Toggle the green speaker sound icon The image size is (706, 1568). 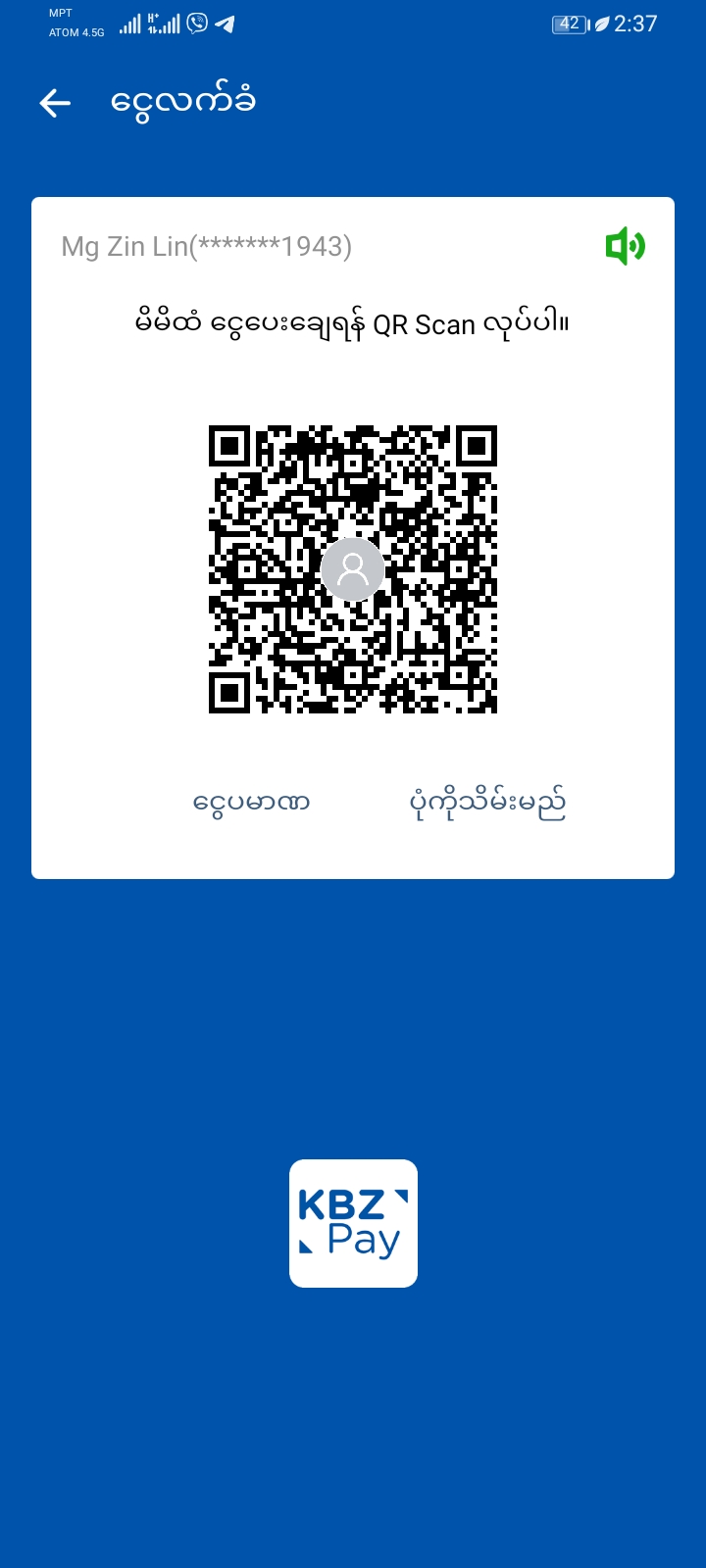point(625,246)
